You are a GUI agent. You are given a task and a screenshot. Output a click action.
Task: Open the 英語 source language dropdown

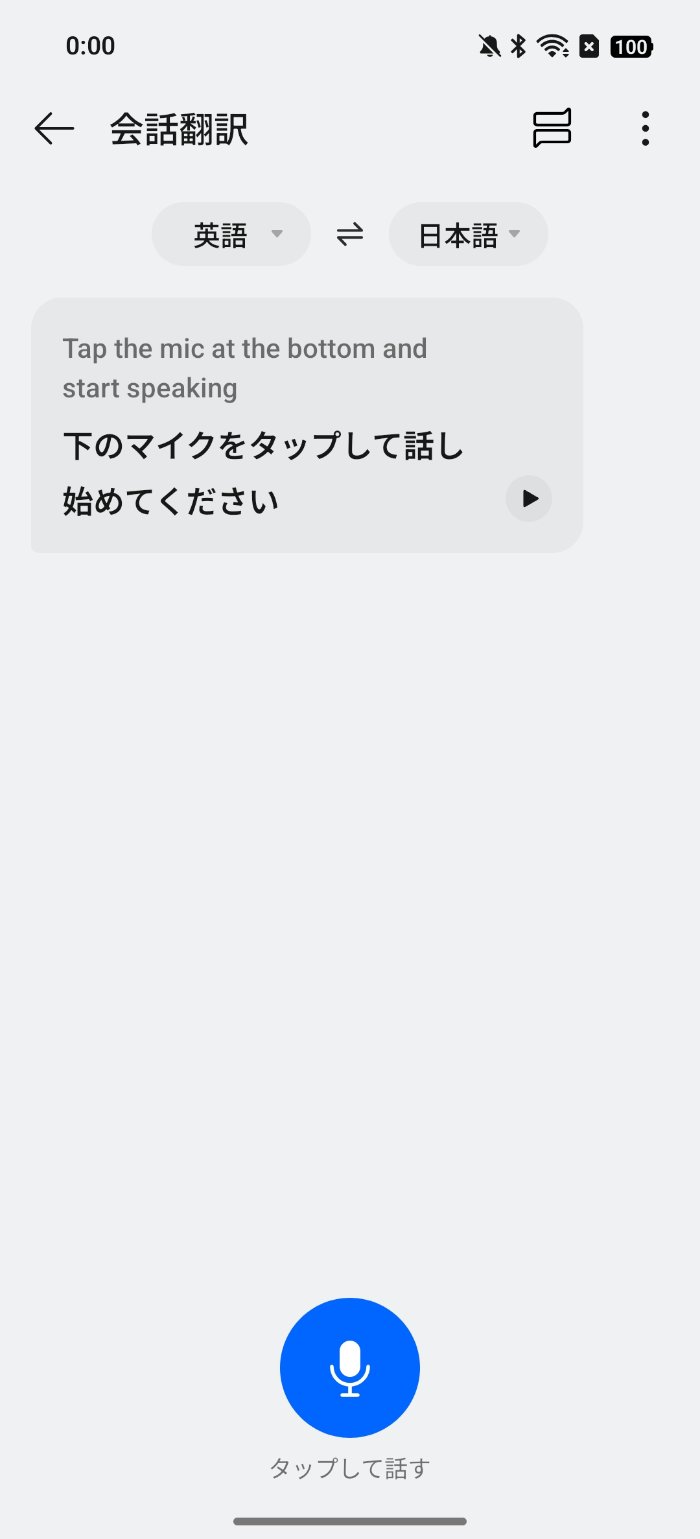click(231, 235)
